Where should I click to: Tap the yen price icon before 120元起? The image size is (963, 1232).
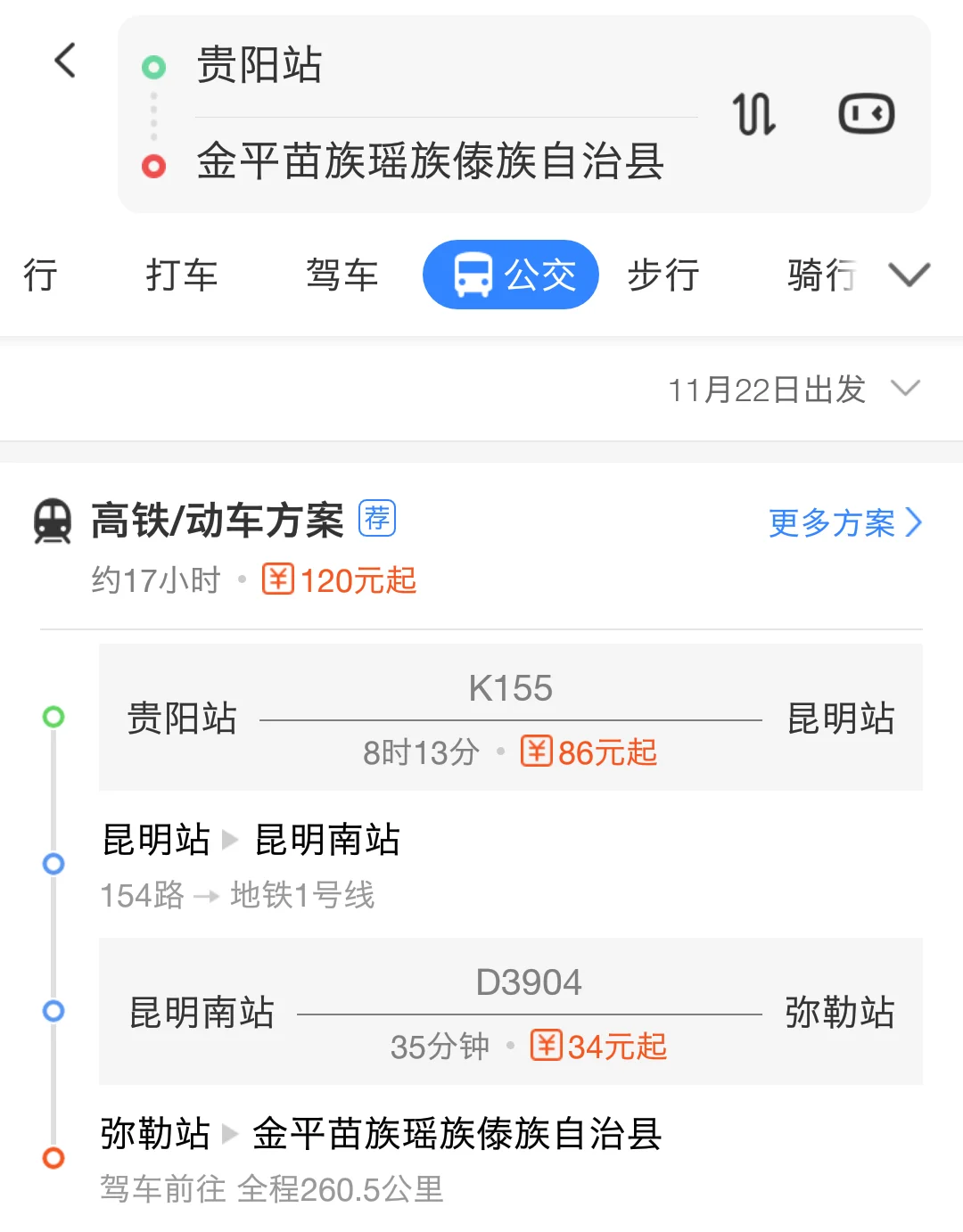278,579
